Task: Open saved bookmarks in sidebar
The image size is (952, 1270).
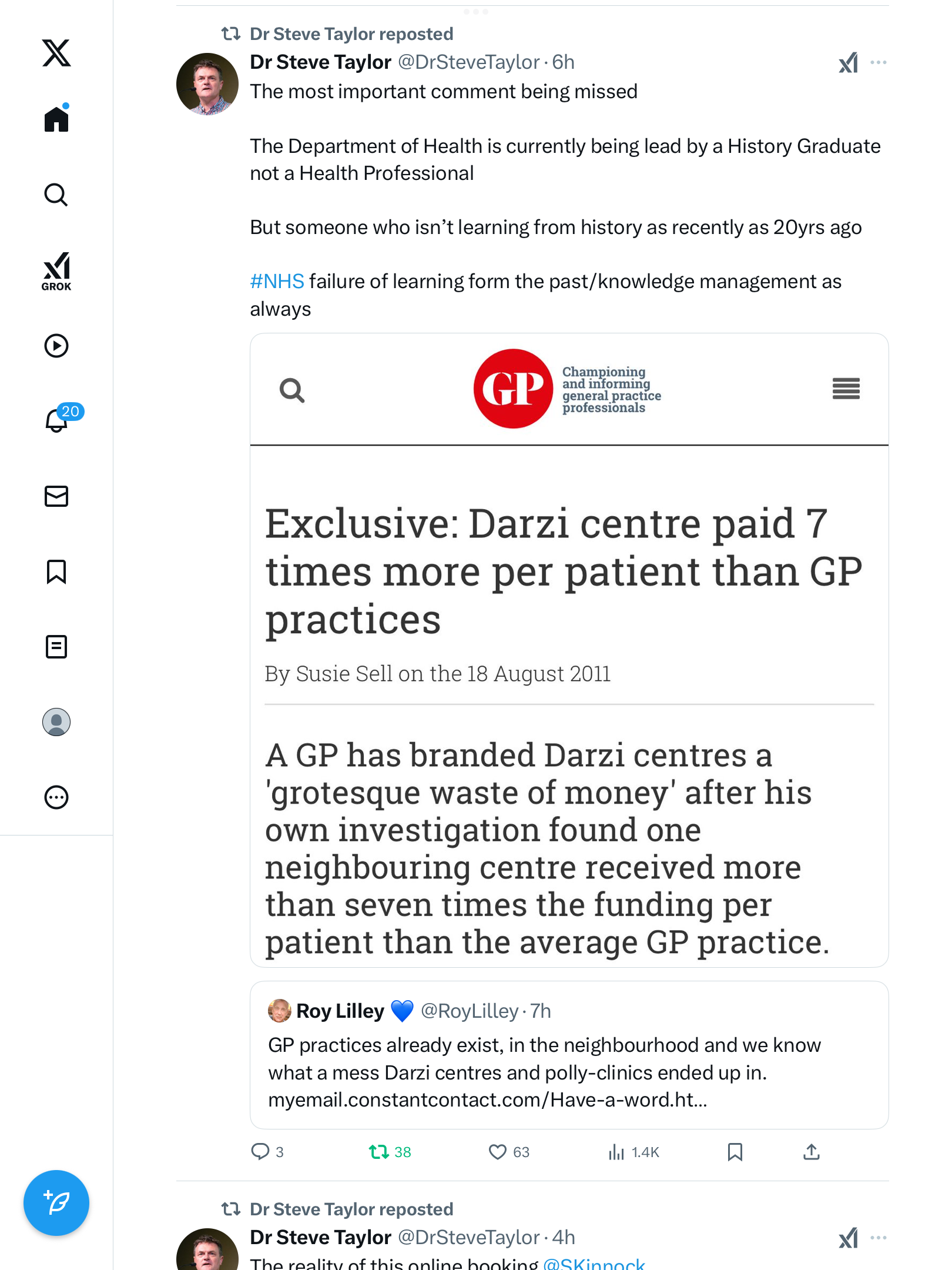Action: [56, 571]
